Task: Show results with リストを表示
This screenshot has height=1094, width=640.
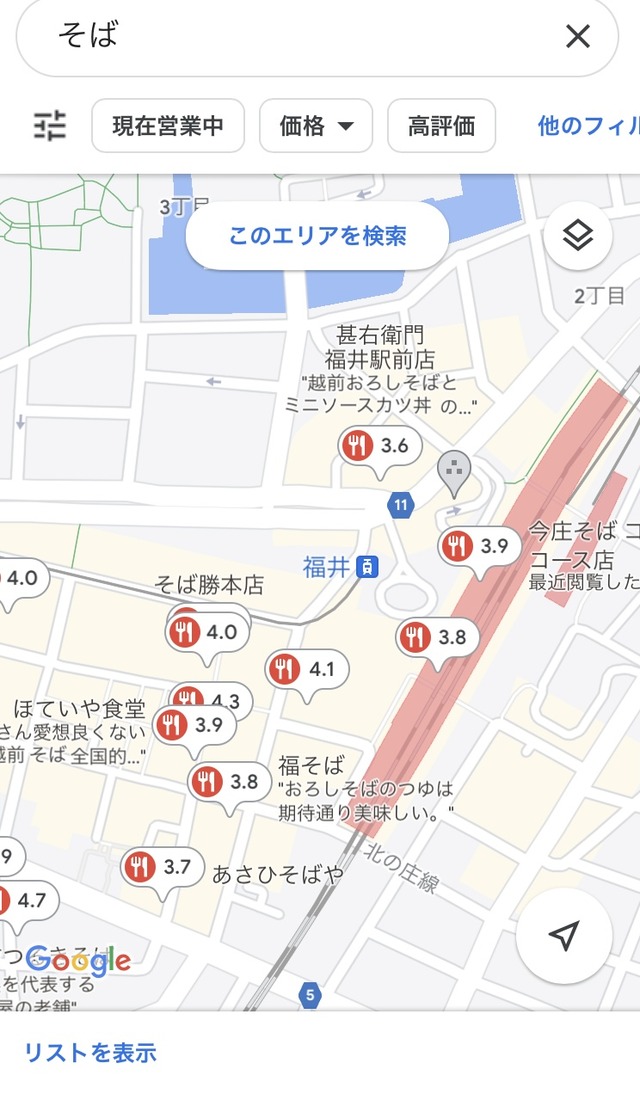Action: [x=91, y=1052]
